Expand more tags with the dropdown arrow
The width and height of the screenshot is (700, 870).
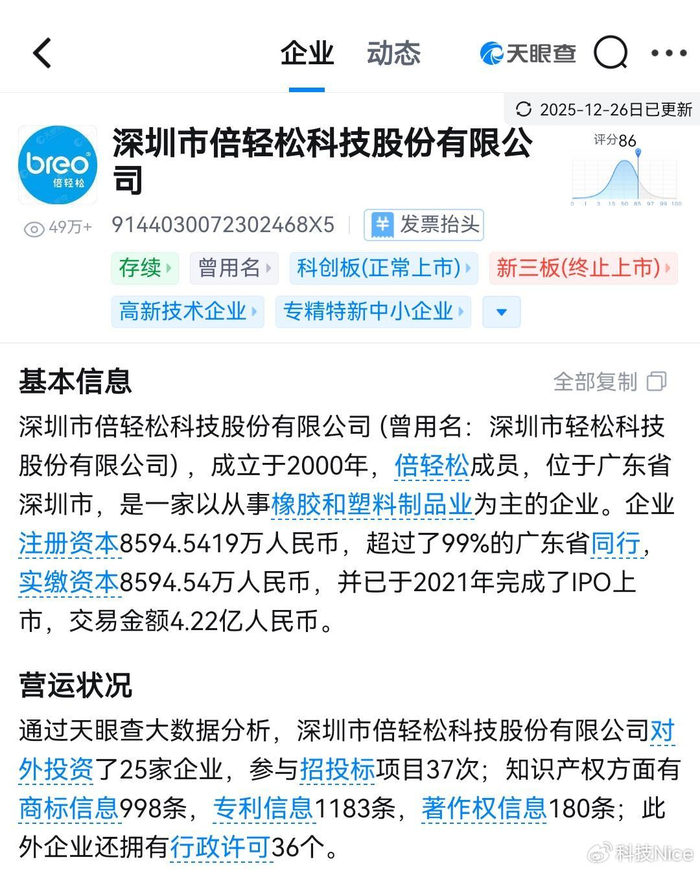[502, 312]
